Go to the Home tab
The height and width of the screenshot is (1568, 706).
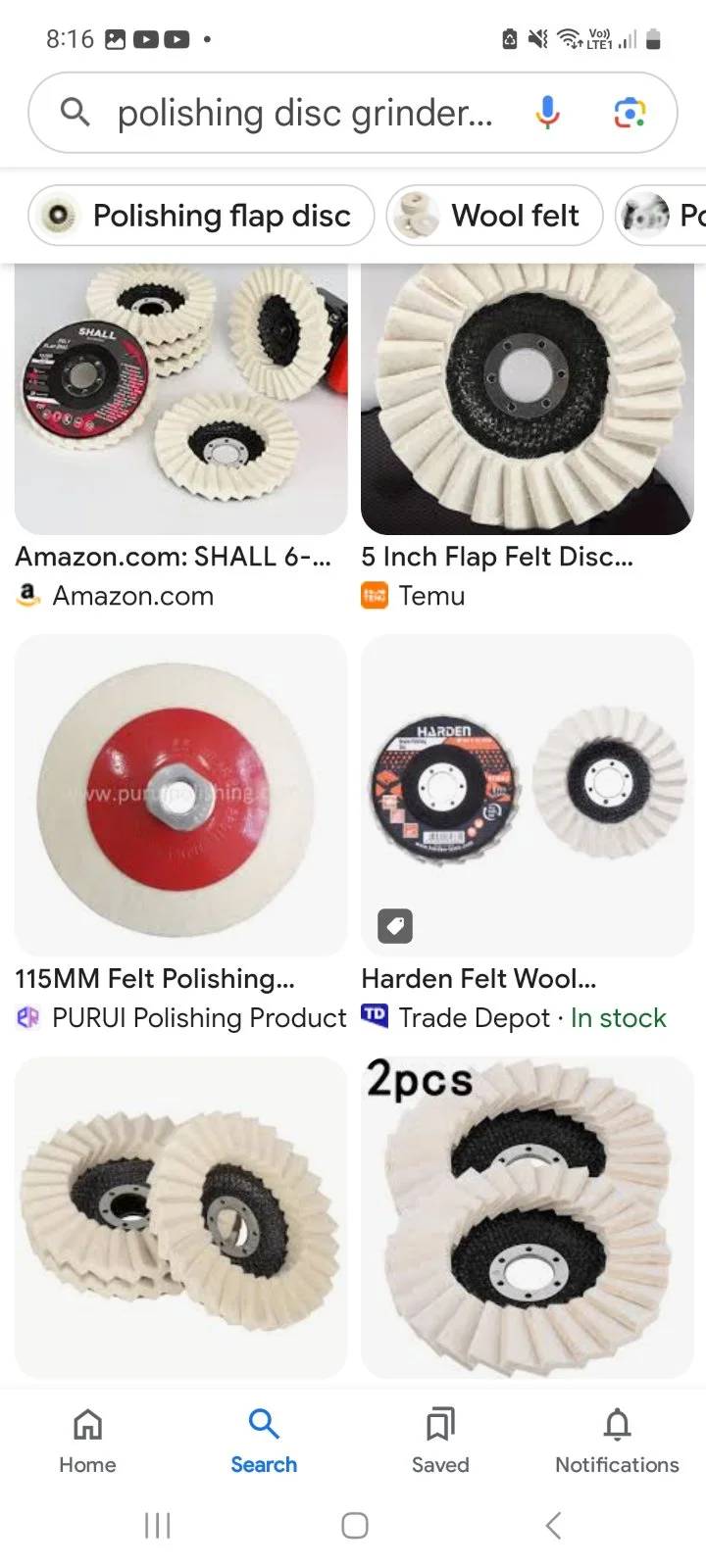[x=87, y=1441]
